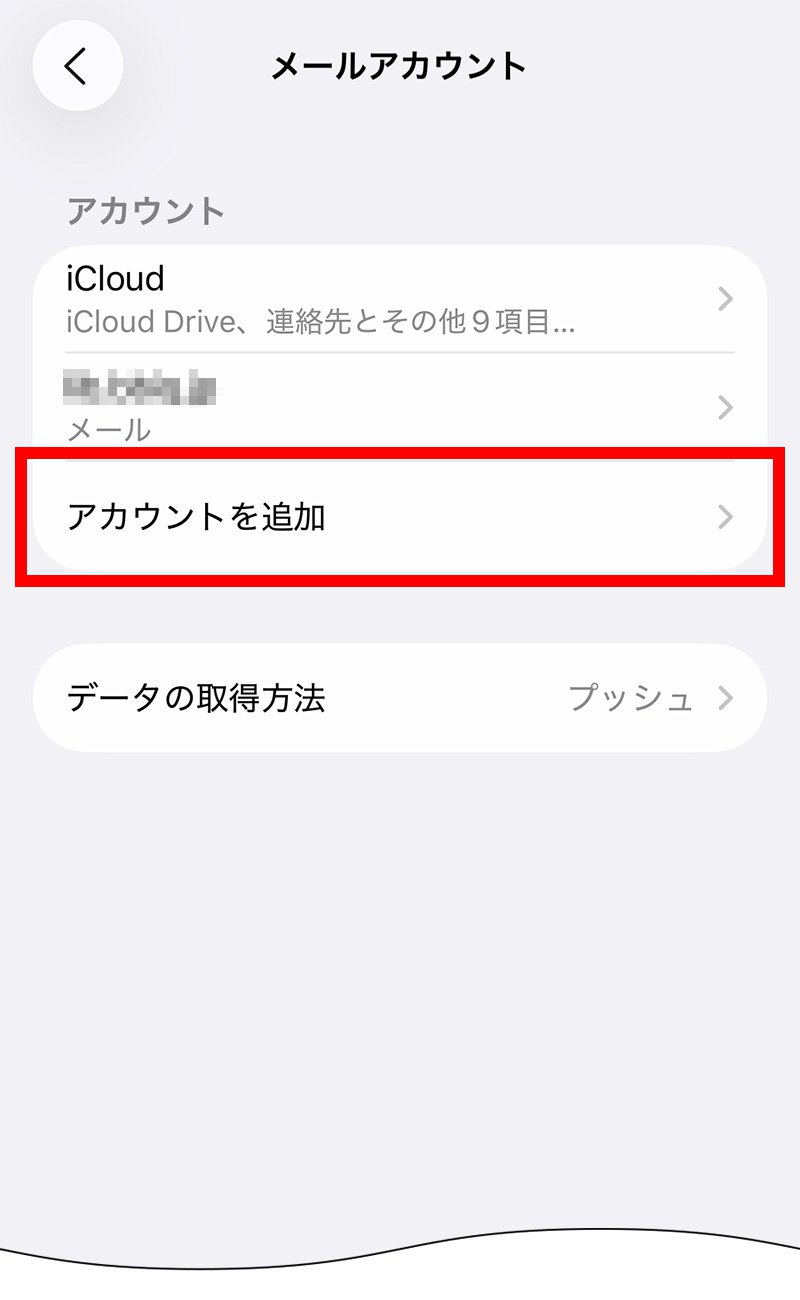Open the メール account row
This screenshot has width=800, height=1300.
tap(400, 407)
